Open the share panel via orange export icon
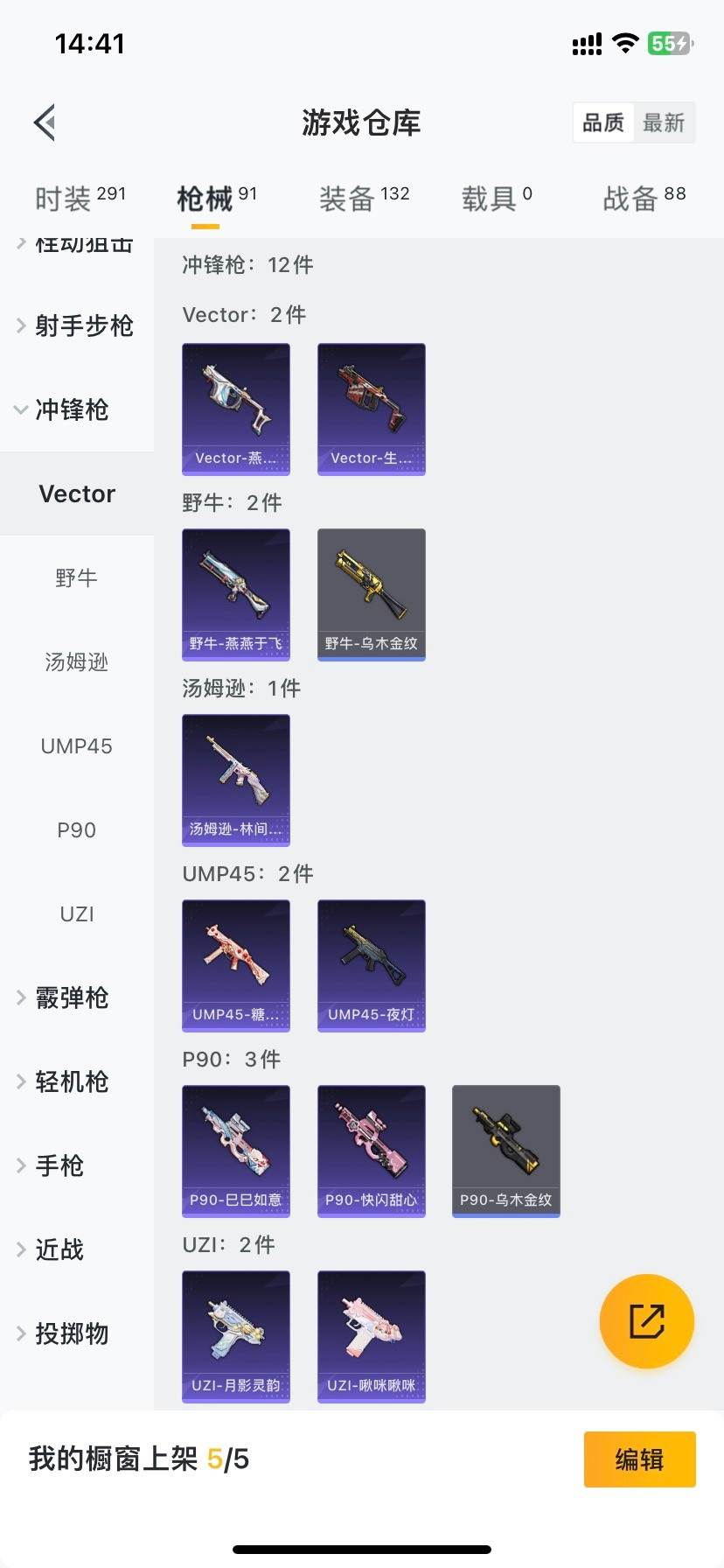Viewport: 724px width, 1568px height. [x=646, y=1321]
